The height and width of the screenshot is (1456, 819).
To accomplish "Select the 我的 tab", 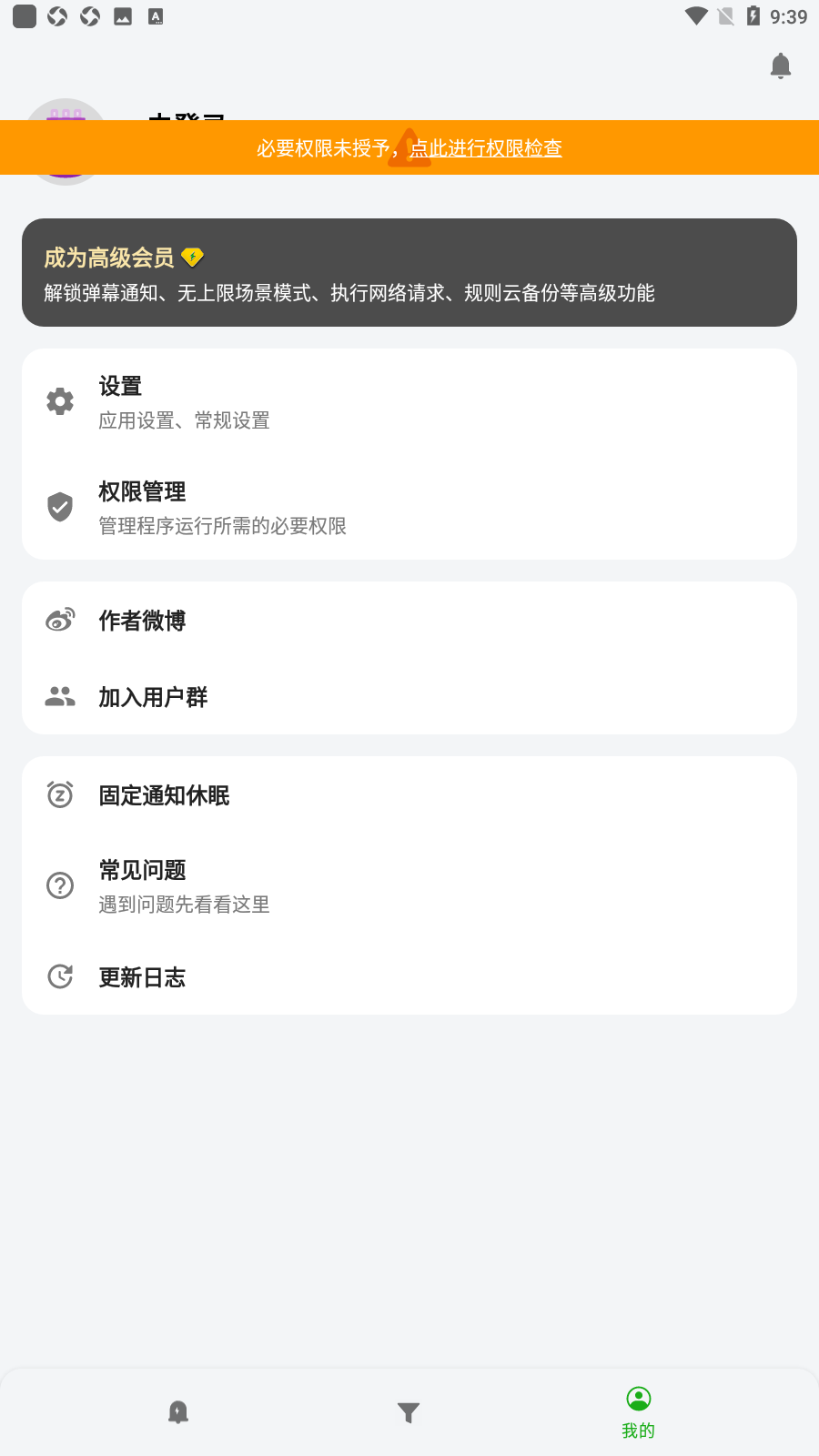I will tap(639, 1412).
